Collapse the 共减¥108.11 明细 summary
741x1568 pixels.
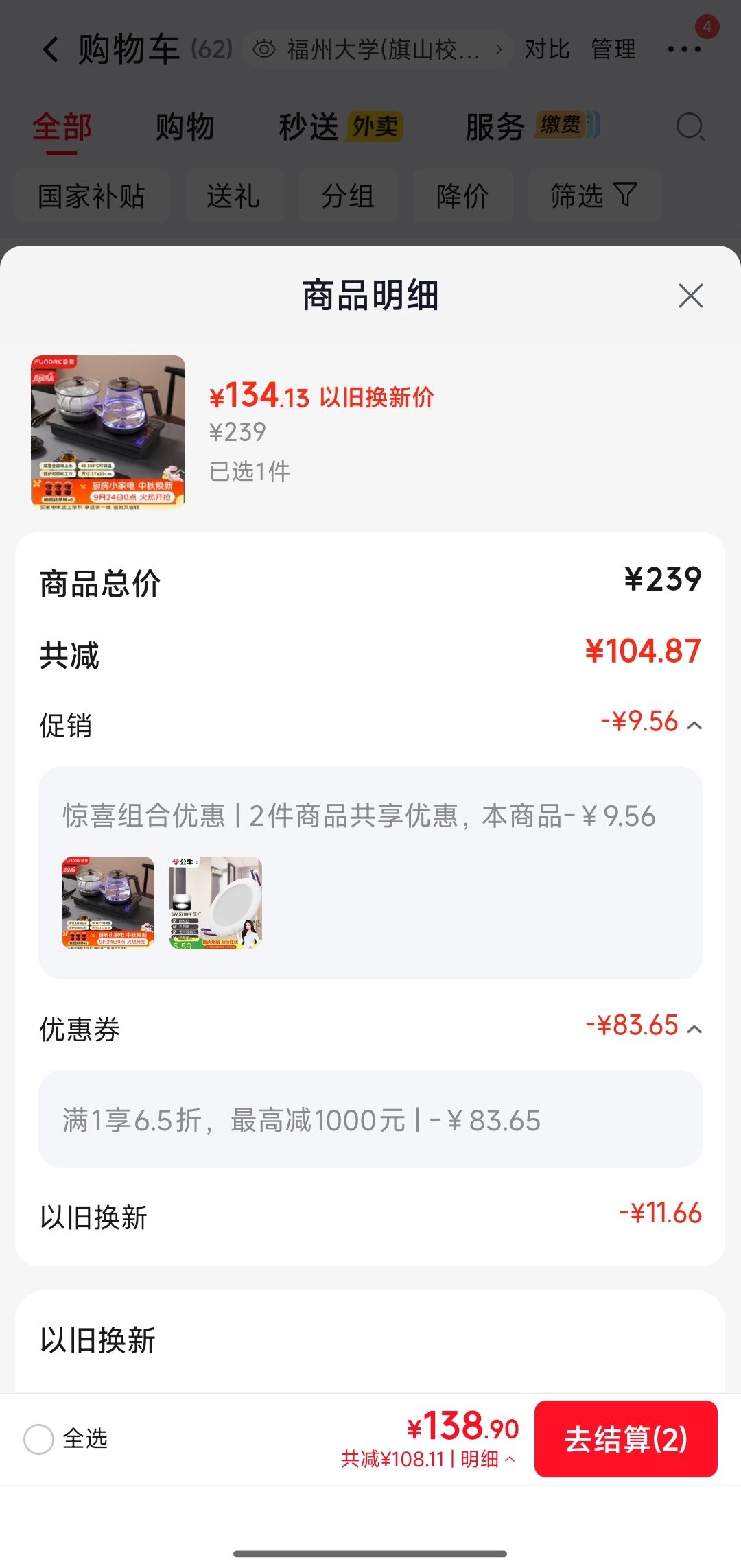(428, 1459)
